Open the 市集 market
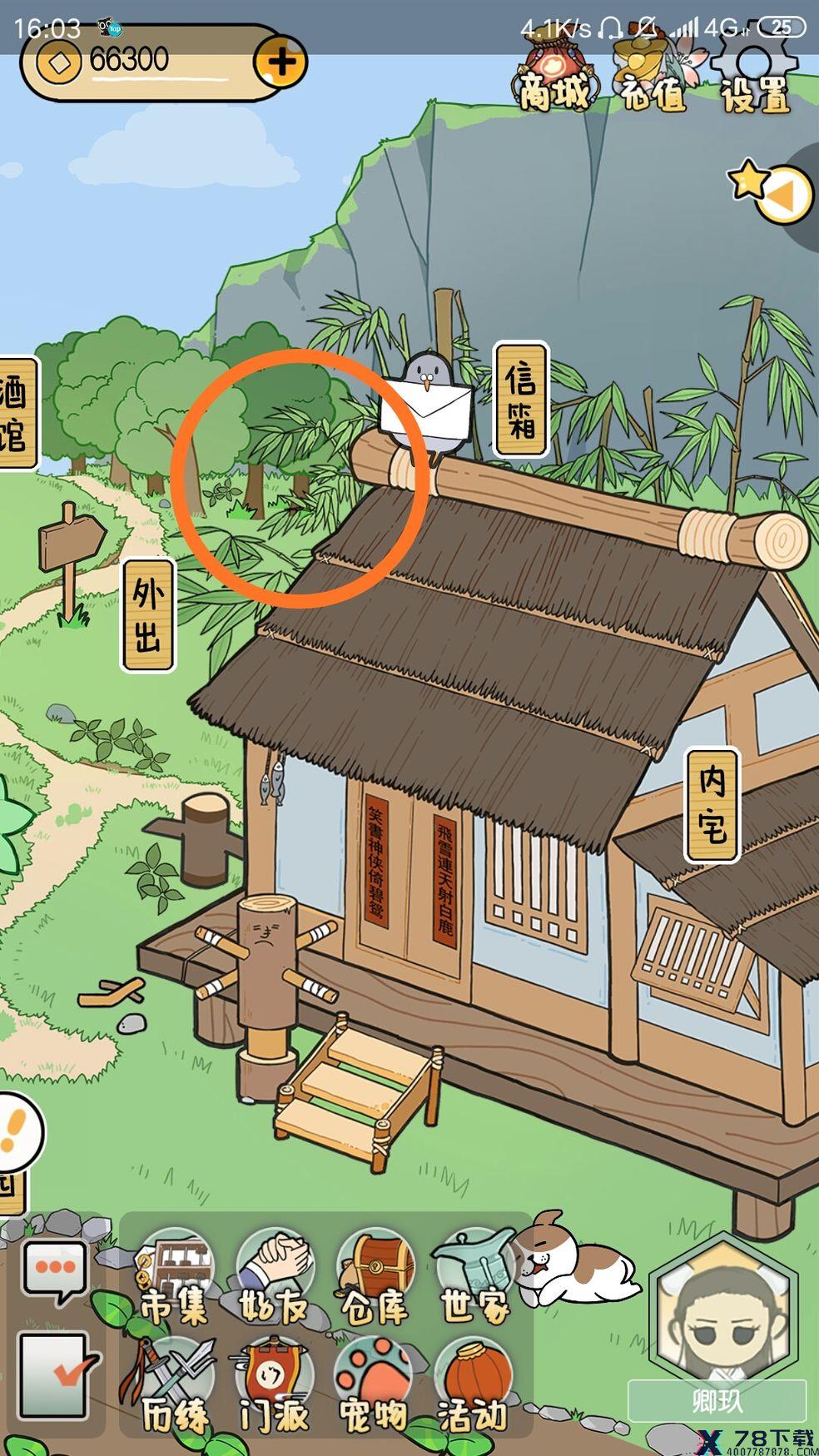Viewport: 819px width, 1456px height. coord(173,1278)
